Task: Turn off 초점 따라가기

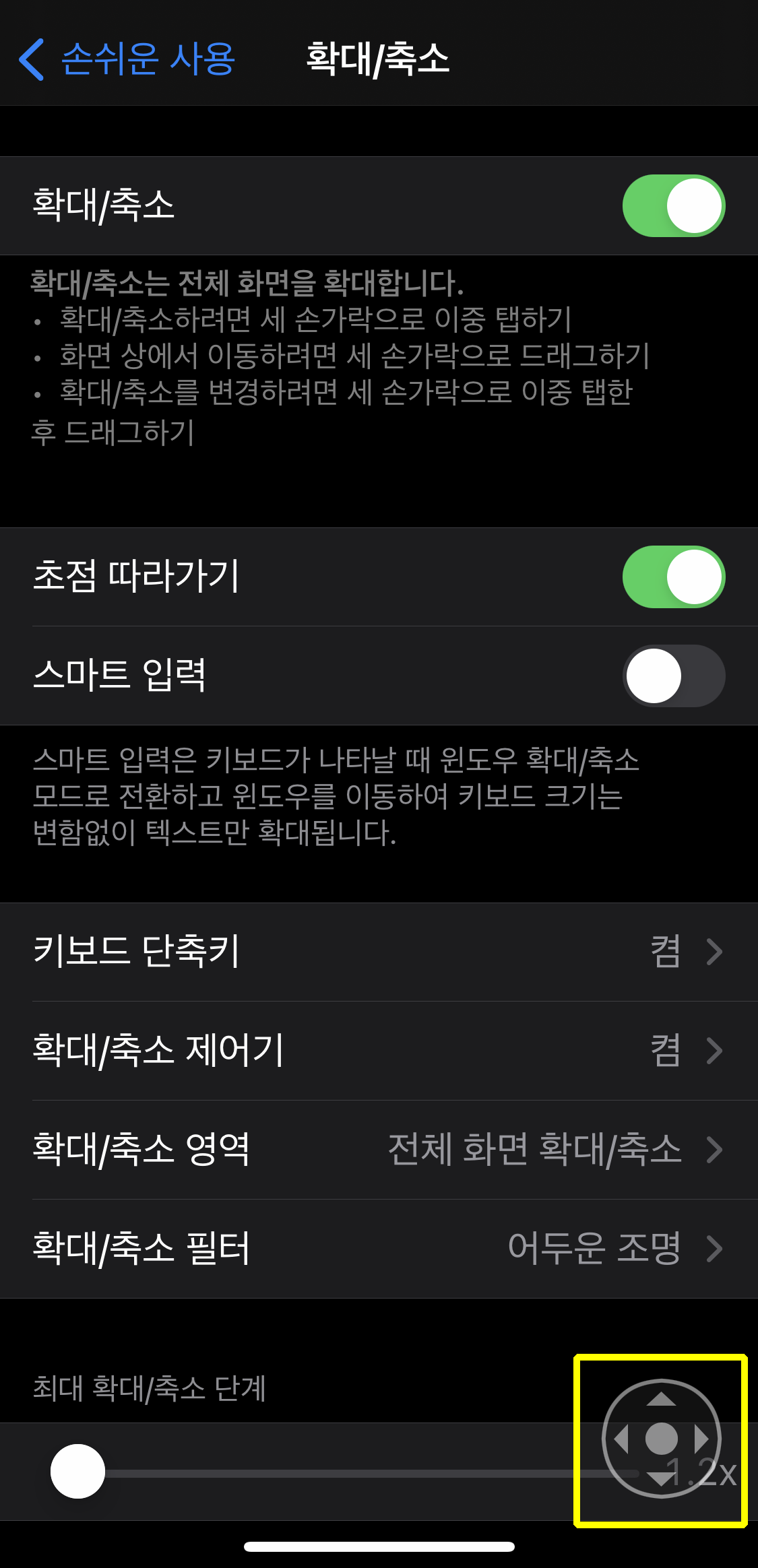Action: coord(672,577)
